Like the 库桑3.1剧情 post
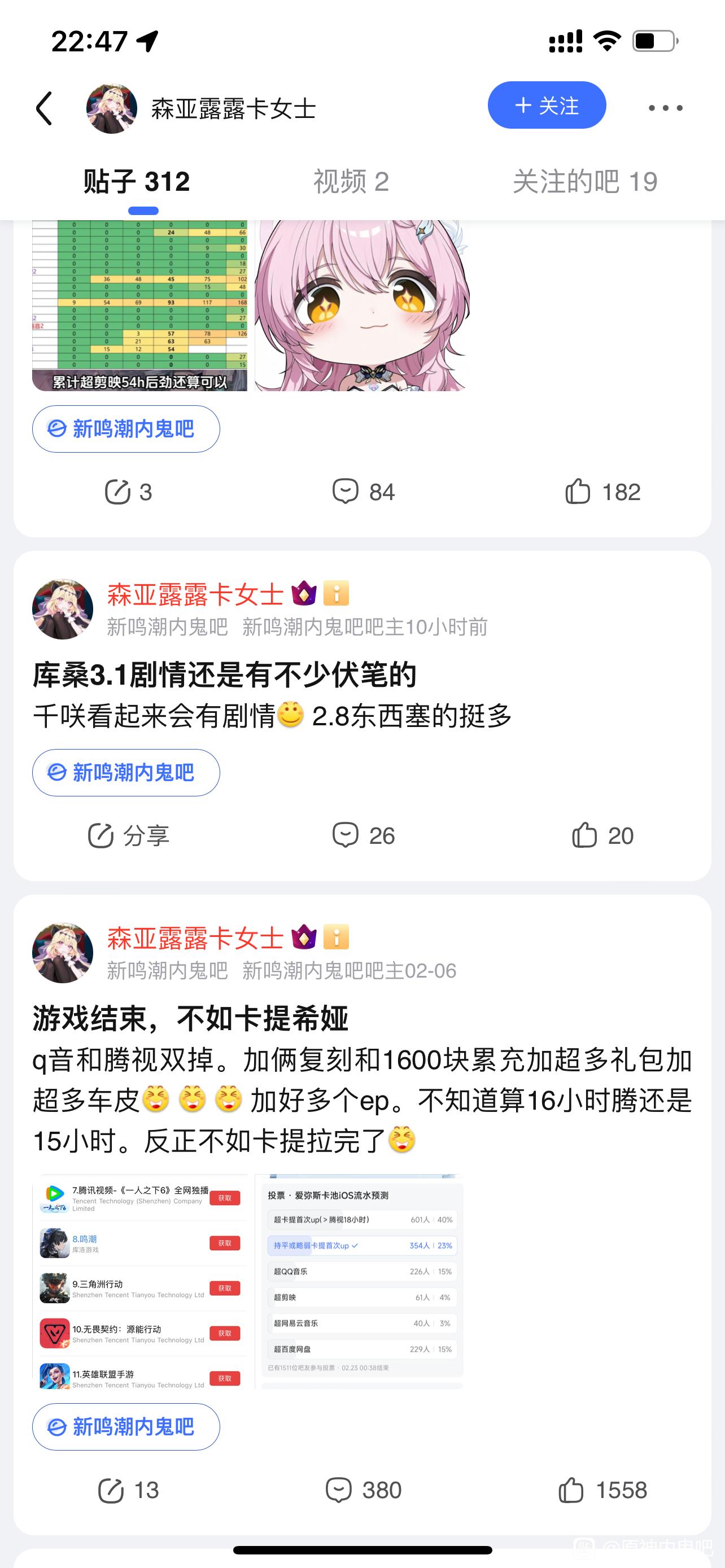This screenshot has width=725, height=1568. pos(602,836)
